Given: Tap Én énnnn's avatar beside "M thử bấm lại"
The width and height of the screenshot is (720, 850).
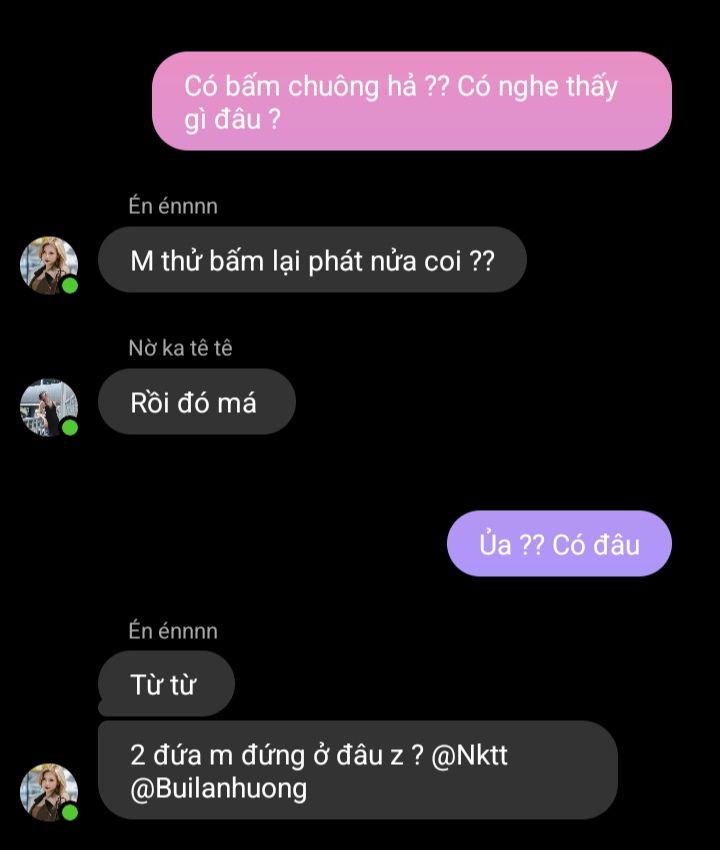Looking at the screenshot, I should (49, 265).
